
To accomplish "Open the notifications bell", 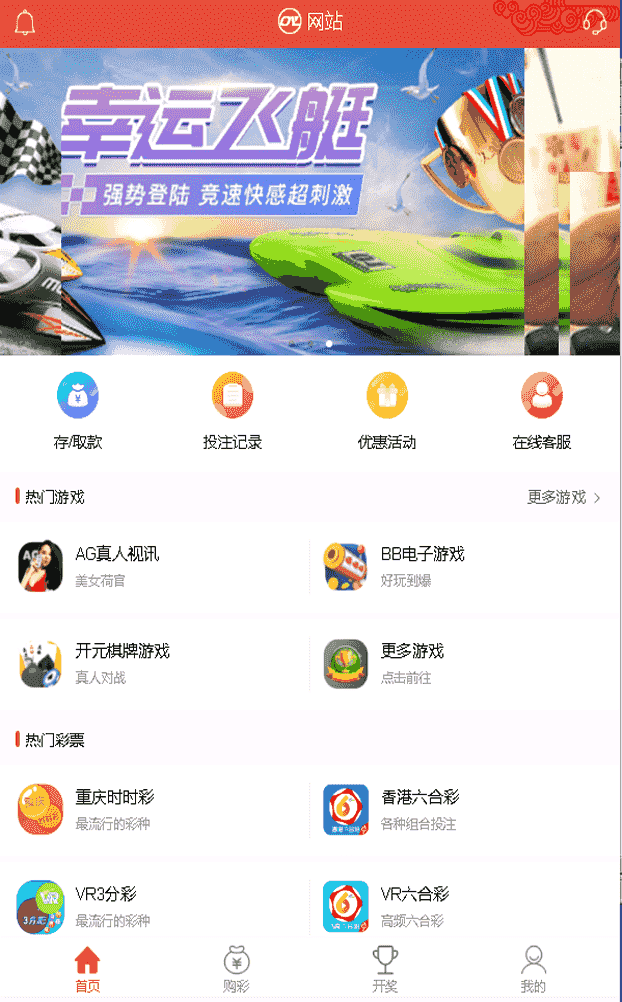I will tap(25, 22).
